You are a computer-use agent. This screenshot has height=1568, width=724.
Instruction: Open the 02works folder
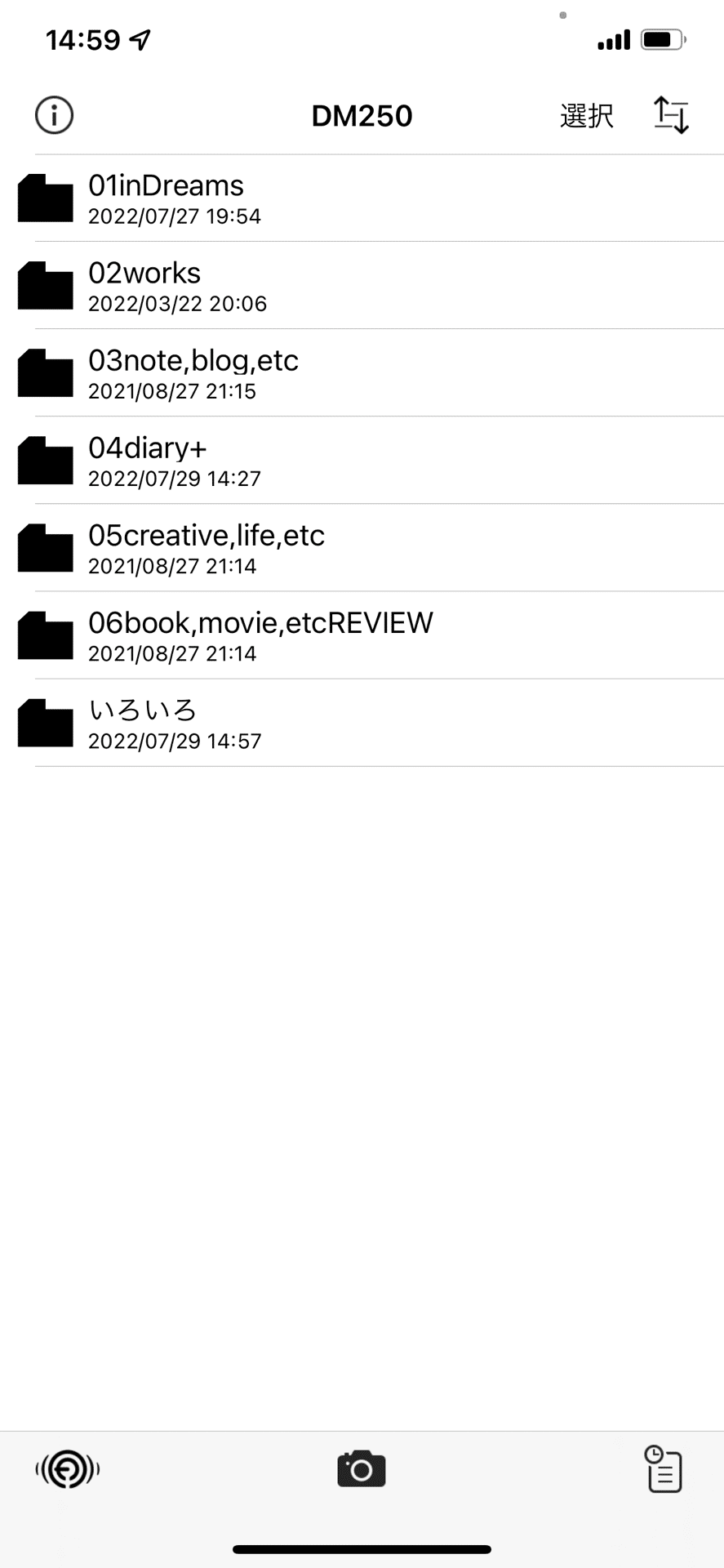tap(362, 286)
